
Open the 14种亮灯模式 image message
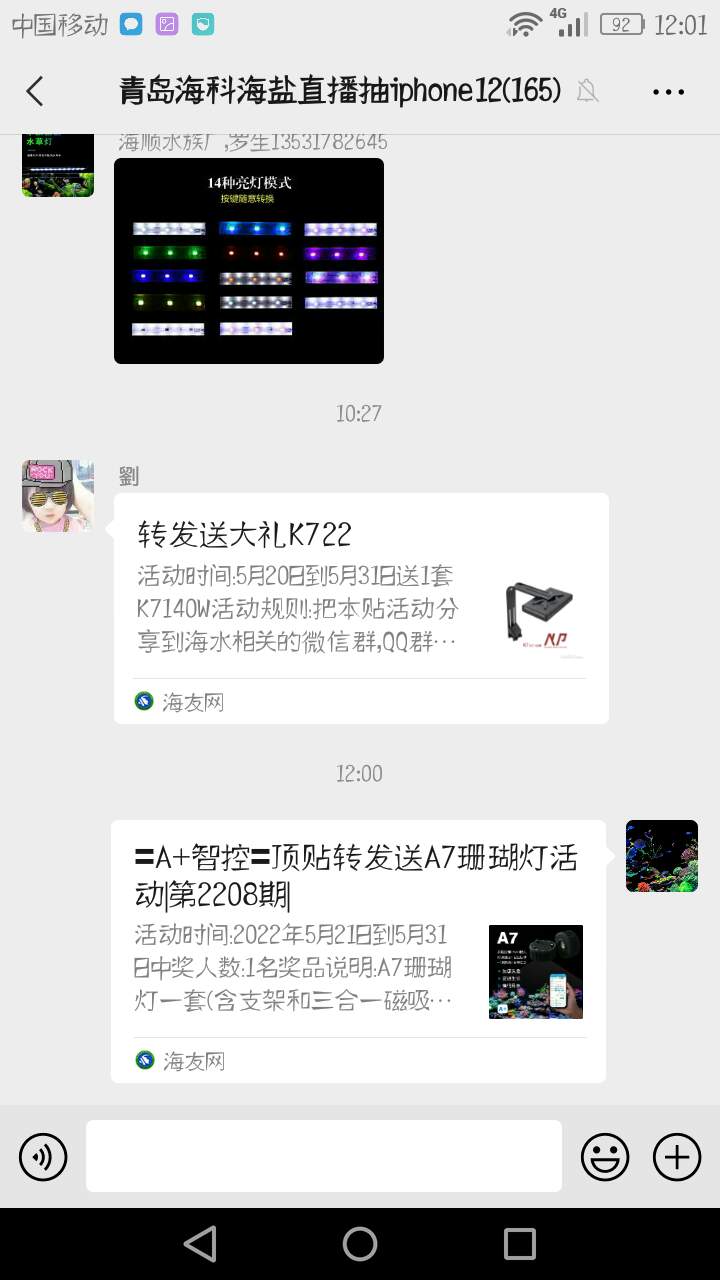point(249,261)
